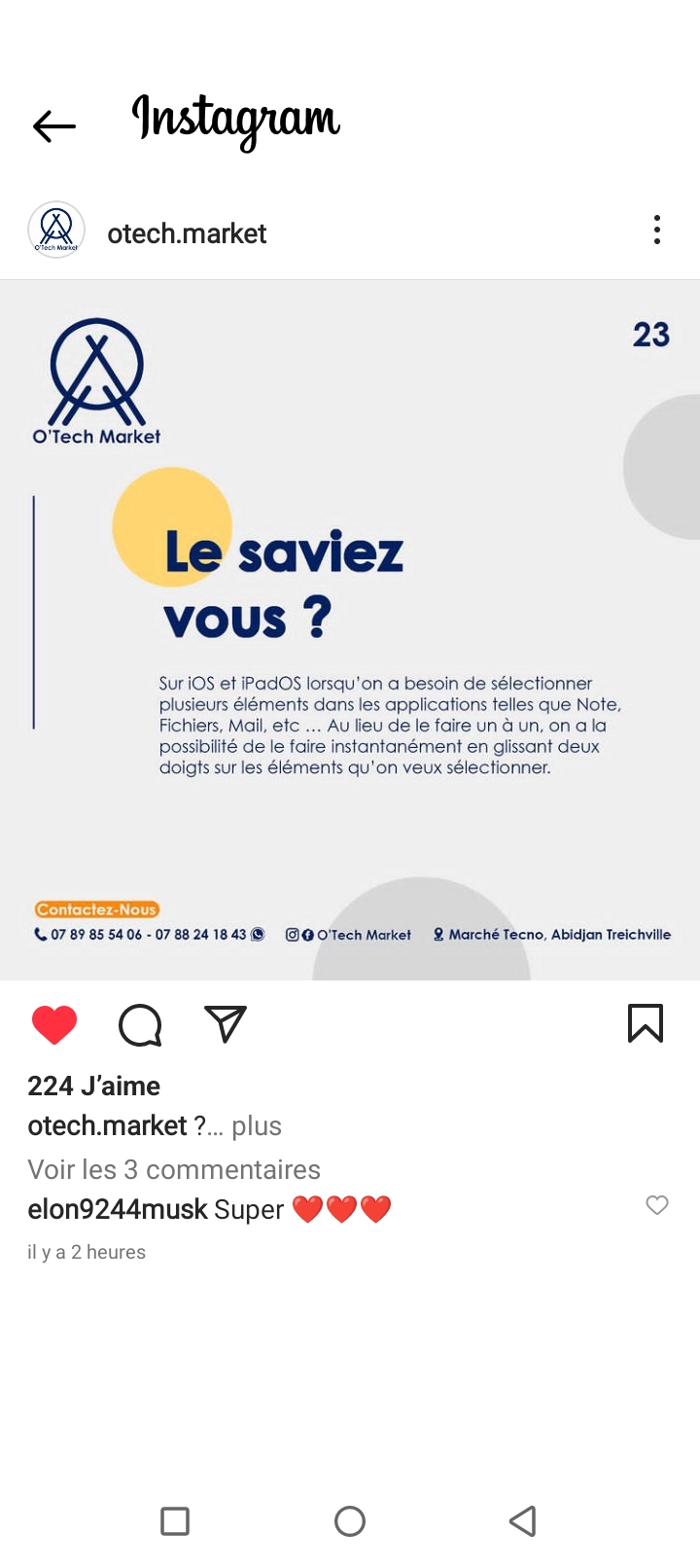Expand the caption with plus
Screen dimensions: 700x1568
point(257,1126)
